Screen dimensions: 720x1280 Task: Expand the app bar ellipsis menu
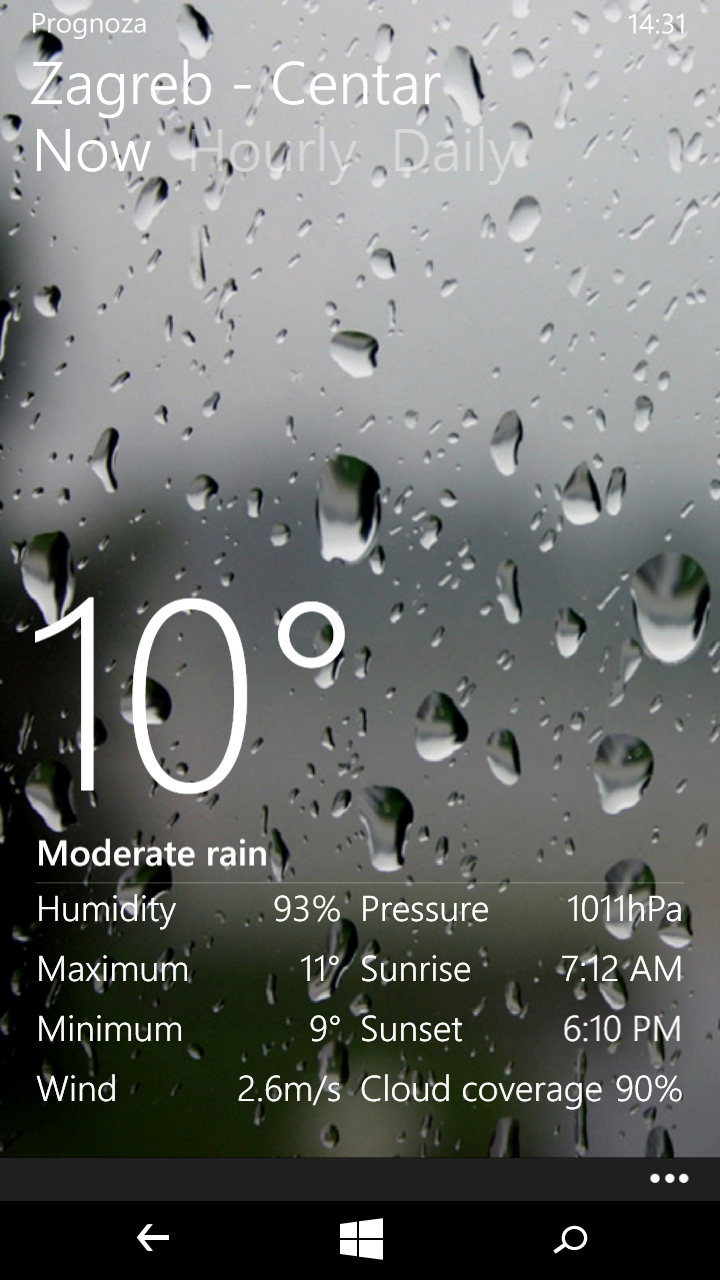[668, 1178]
